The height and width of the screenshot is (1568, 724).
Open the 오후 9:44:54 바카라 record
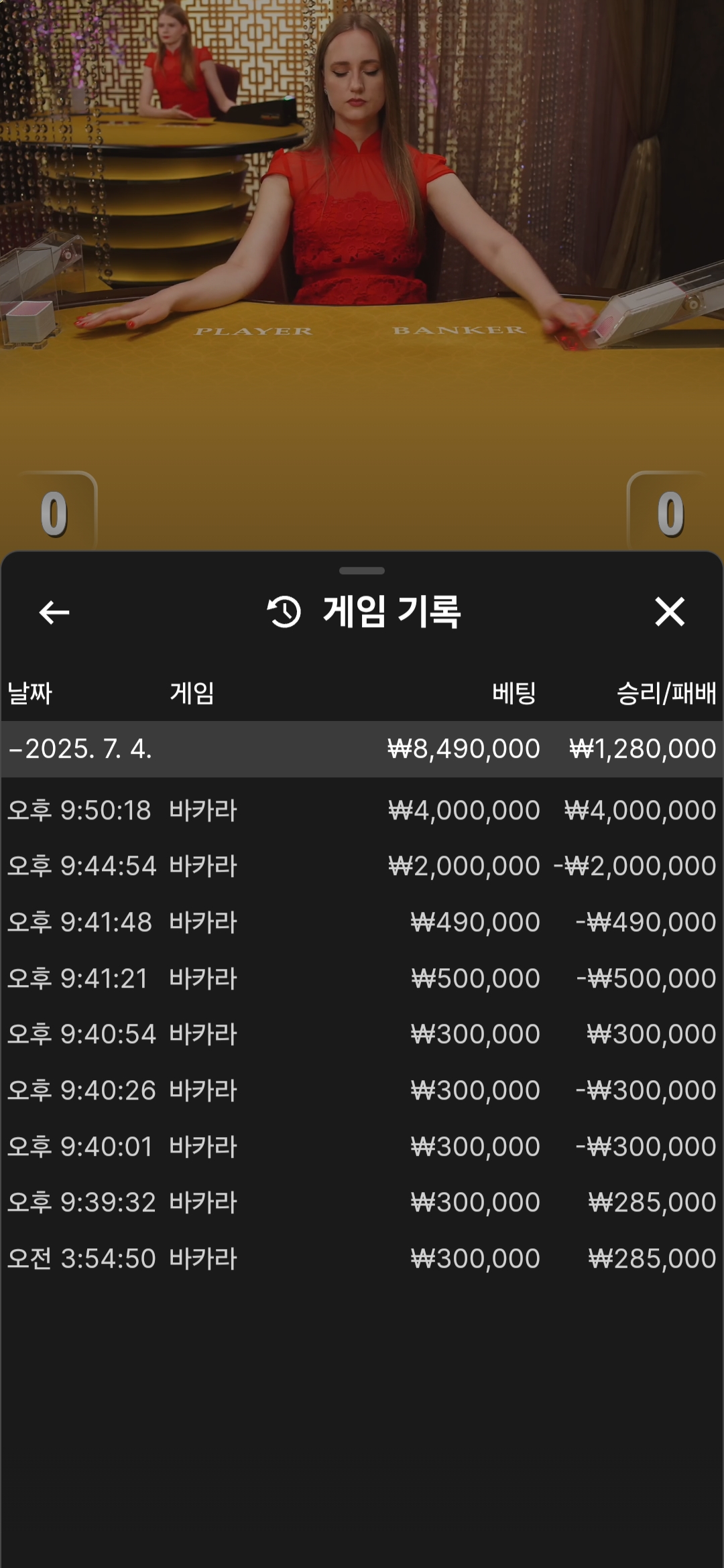click(x=362, y=866)
